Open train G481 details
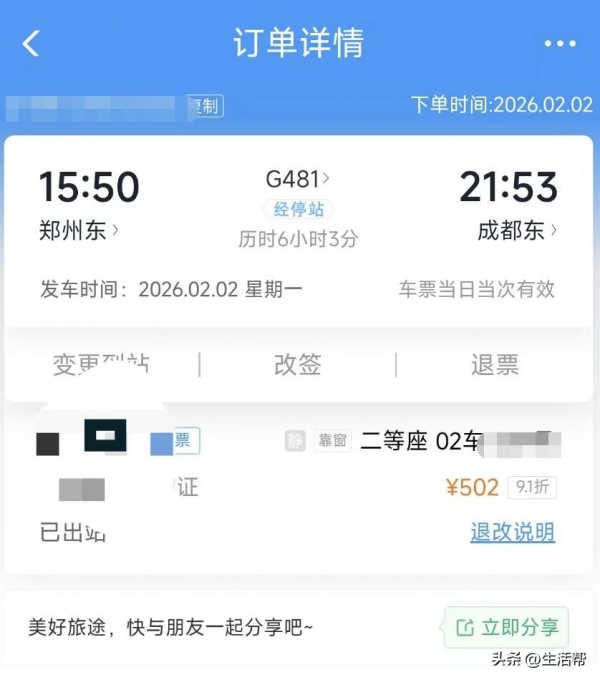600x680 pixels. pyautogui.click(x=298, y=180)
